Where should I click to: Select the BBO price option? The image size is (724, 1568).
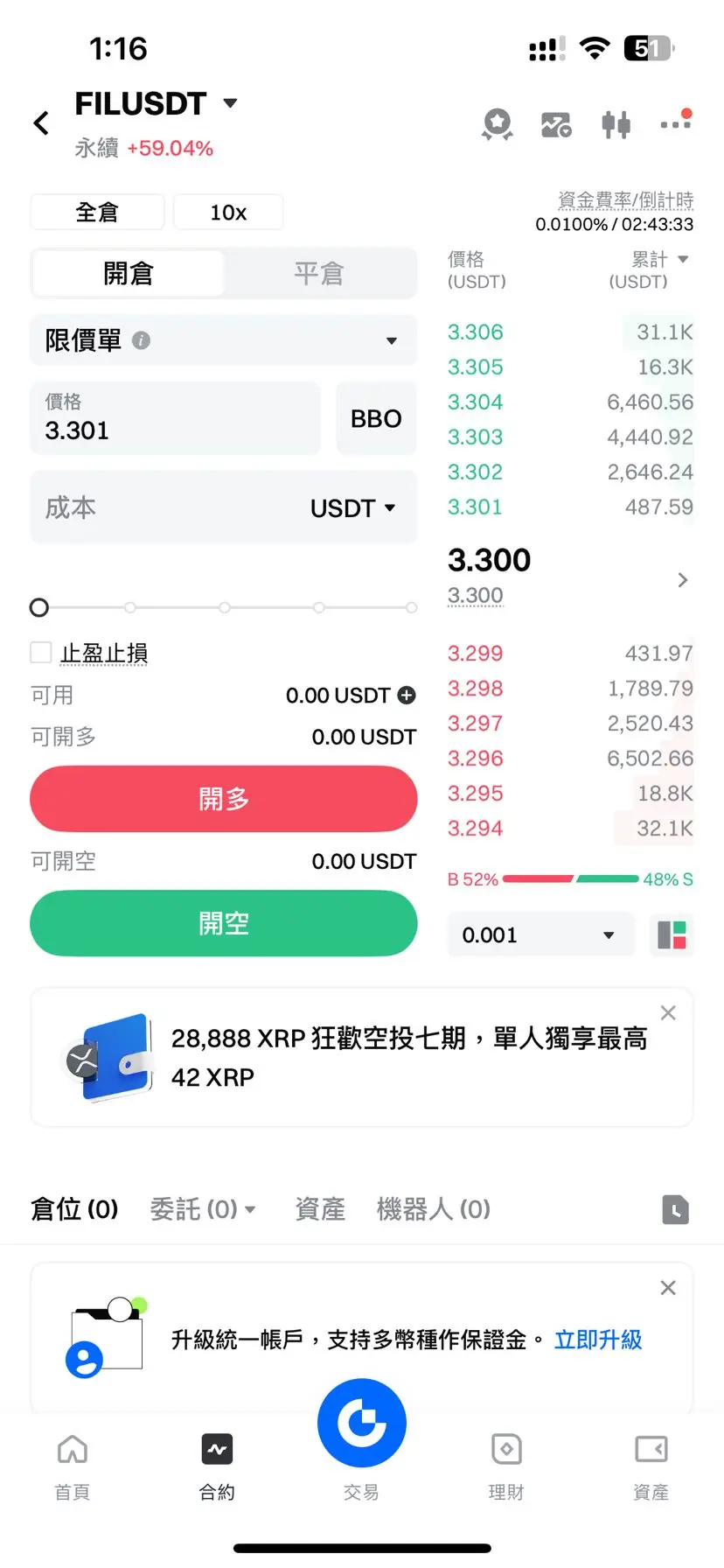pos(376,418)
